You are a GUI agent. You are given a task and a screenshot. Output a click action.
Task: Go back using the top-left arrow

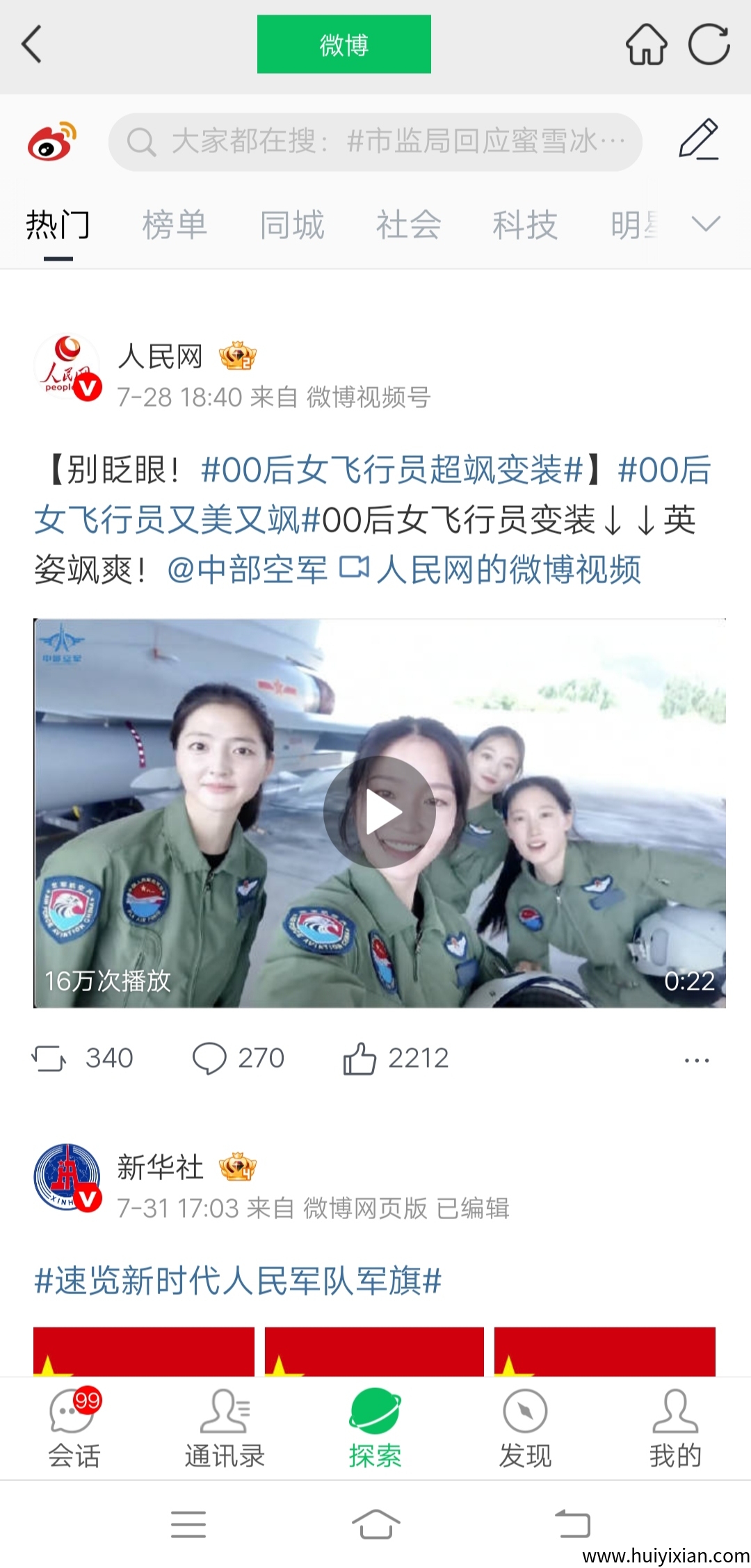[33, 44]
